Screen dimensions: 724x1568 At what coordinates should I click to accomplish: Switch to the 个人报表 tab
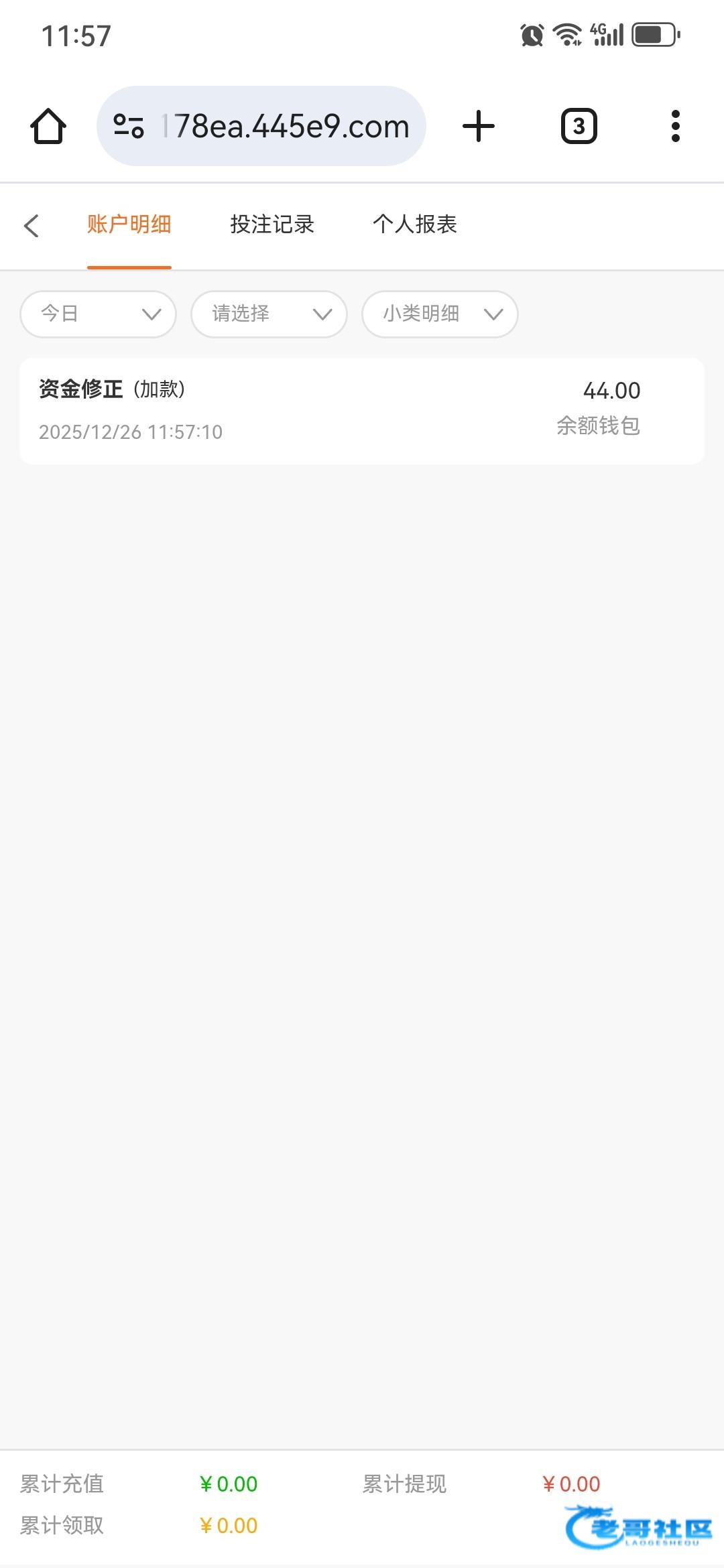[x=415, y=224]
